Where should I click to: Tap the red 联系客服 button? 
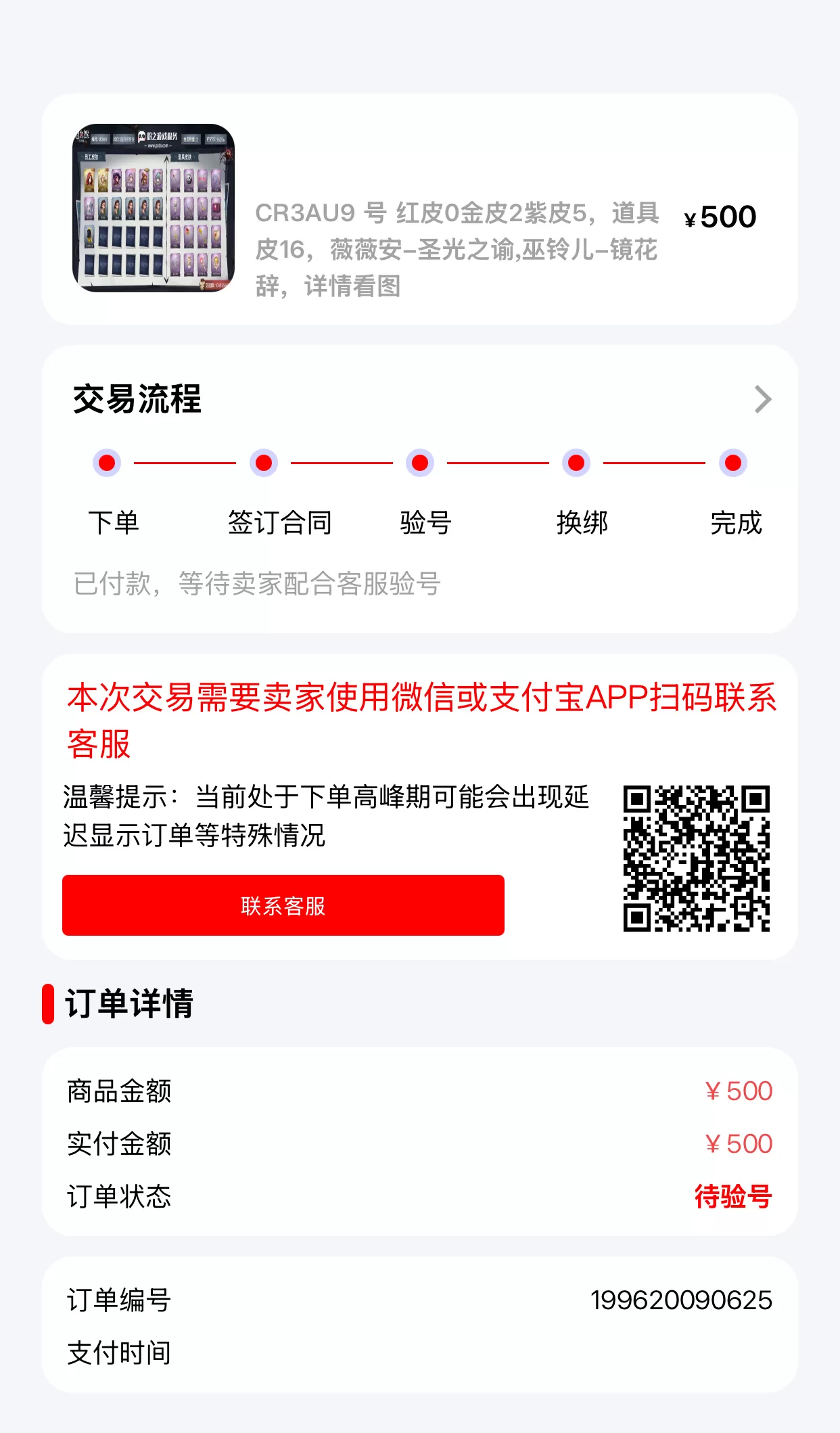(283, 905)
